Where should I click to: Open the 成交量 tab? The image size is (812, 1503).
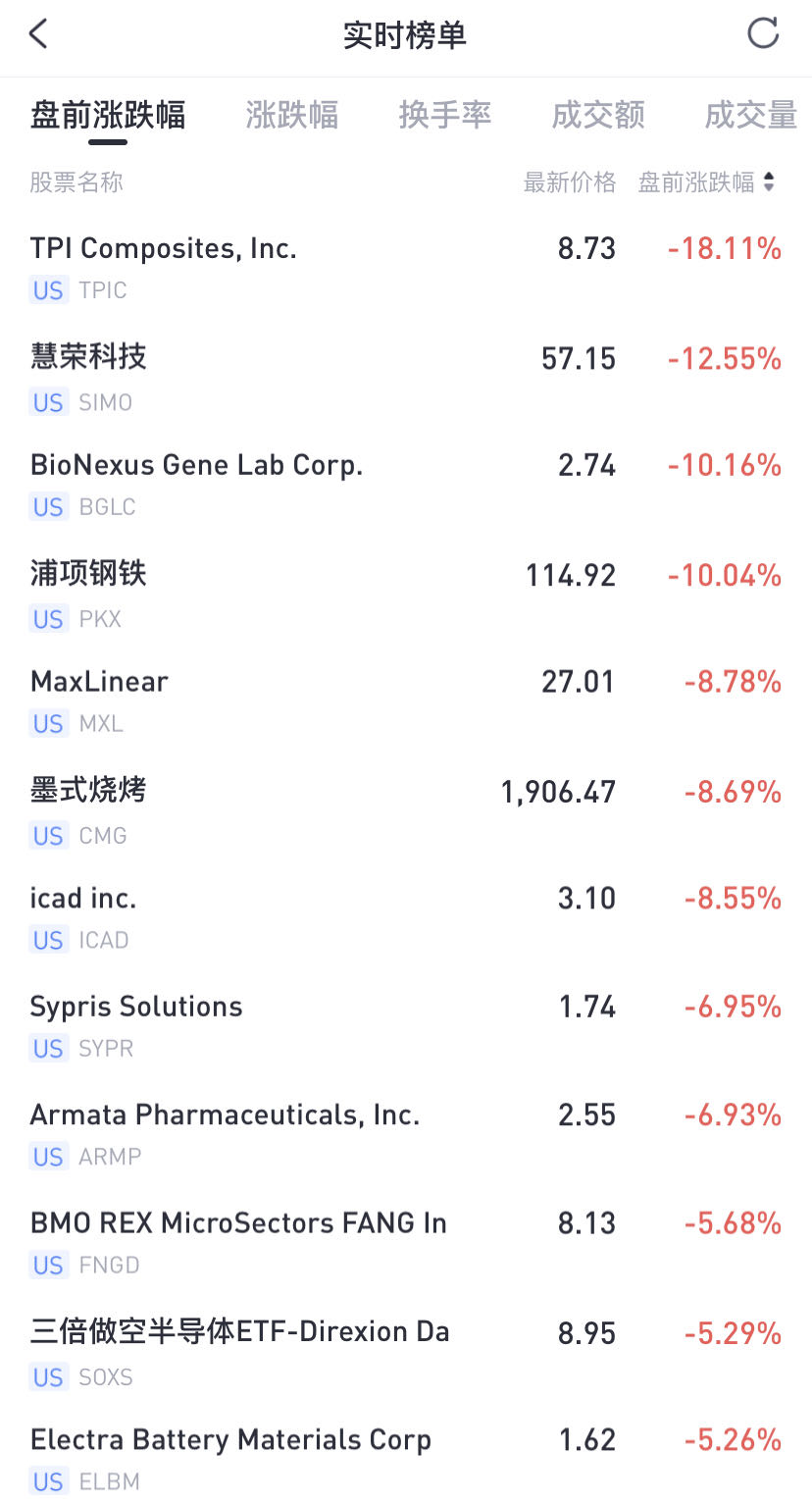point(751,116)
